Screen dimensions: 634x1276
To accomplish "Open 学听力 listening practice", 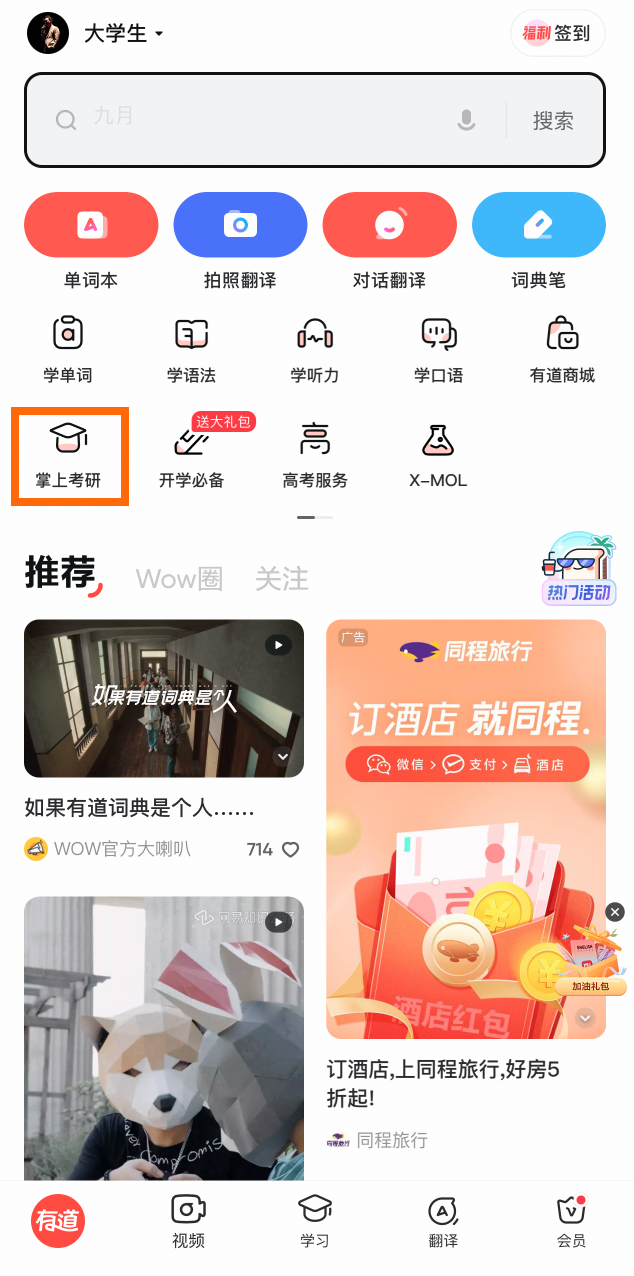I will (315, 350).
